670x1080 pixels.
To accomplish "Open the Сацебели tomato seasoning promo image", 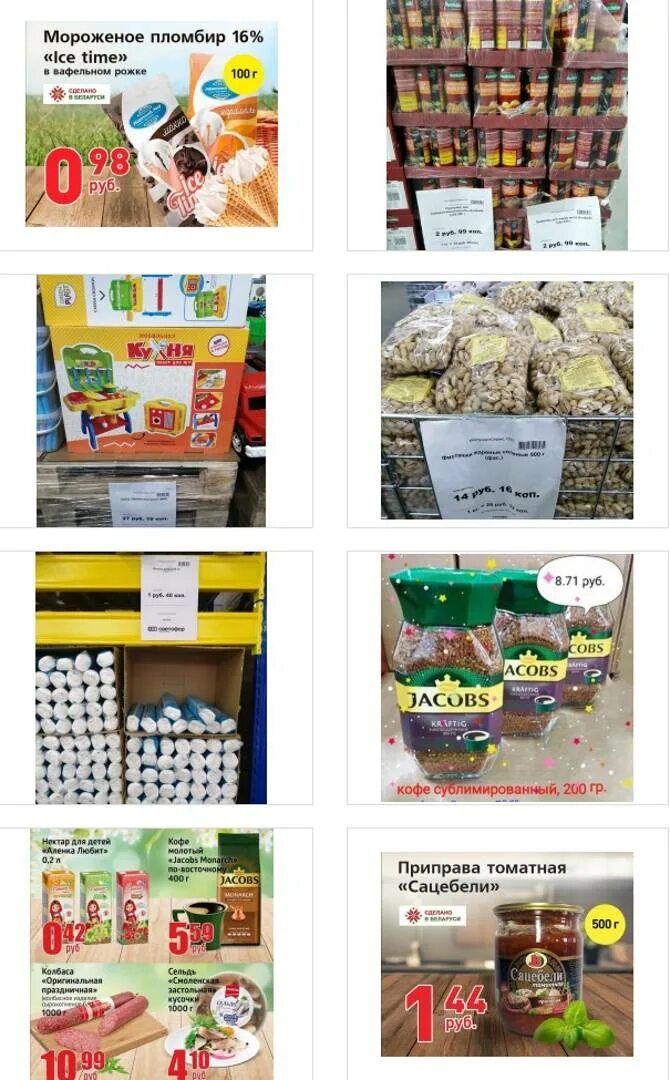I will click(x=507, y=955).
